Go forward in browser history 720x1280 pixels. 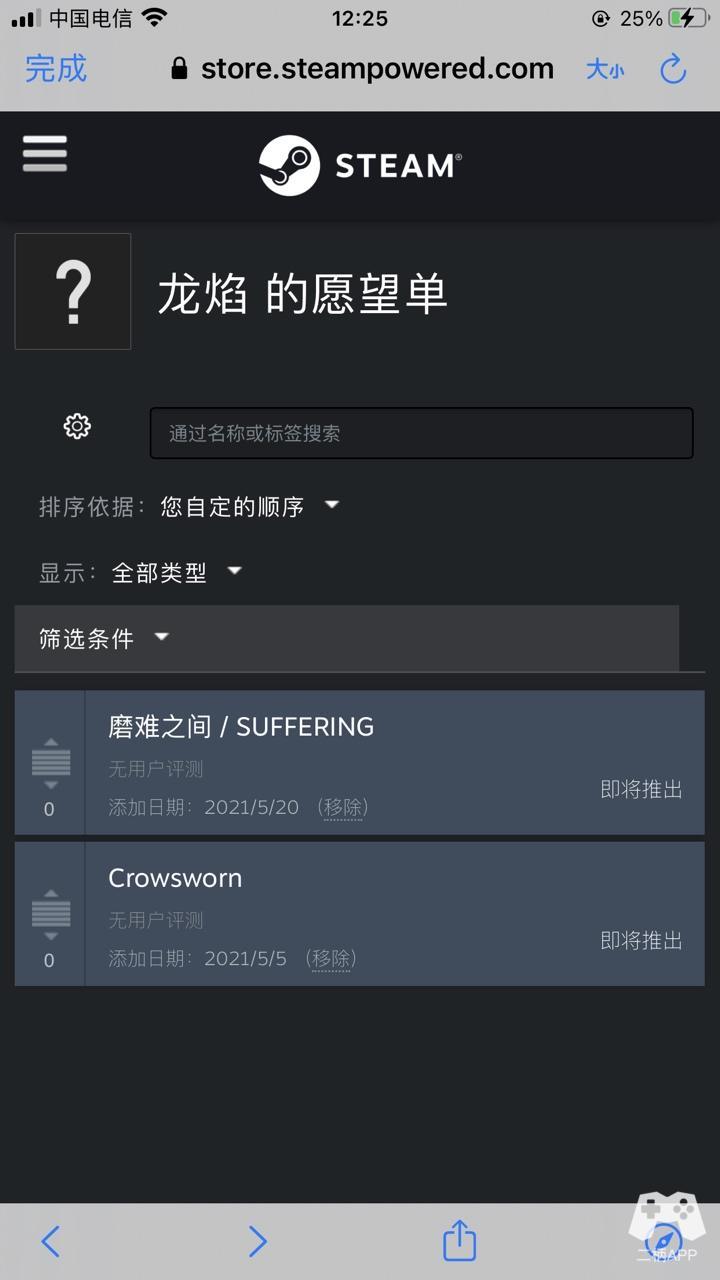[257, 1241]
